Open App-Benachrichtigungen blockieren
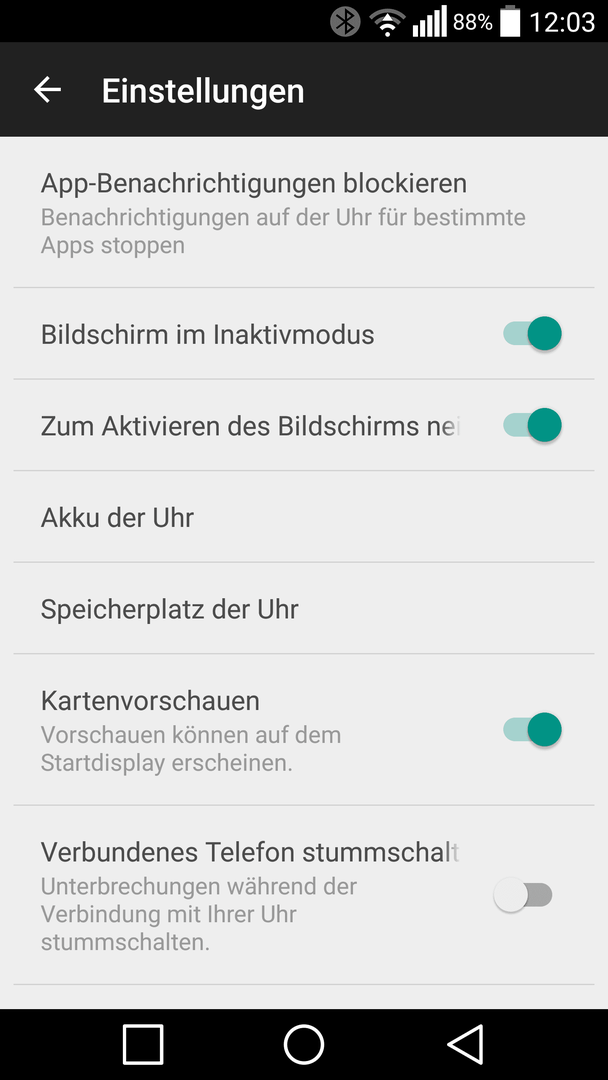The width and height of the screenshot is (608, 1080). (x=304, y=212)
